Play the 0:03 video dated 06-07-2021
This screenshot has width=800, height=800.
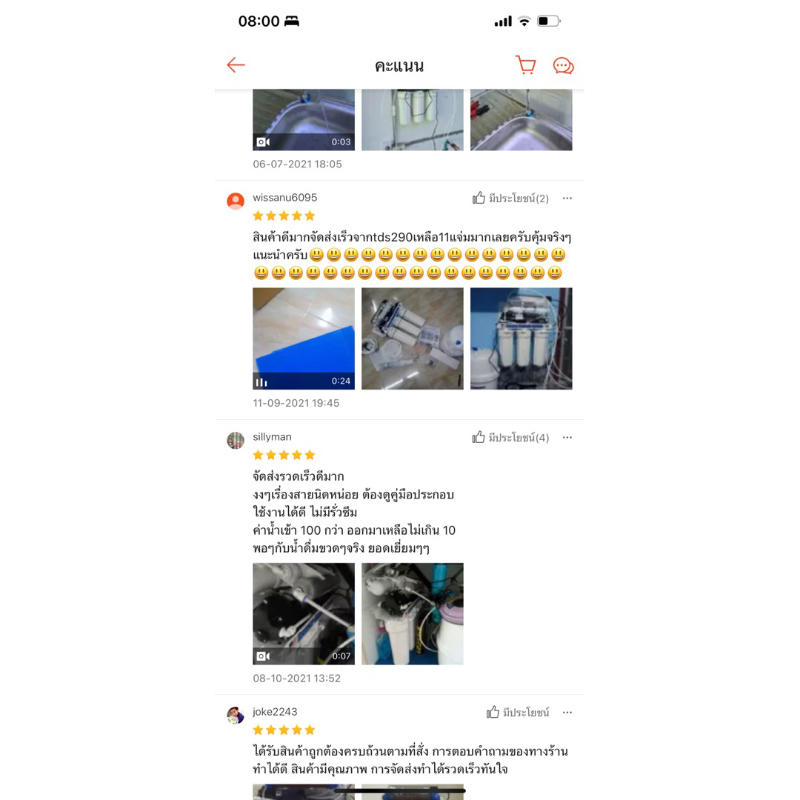click(x=303, y=120)
